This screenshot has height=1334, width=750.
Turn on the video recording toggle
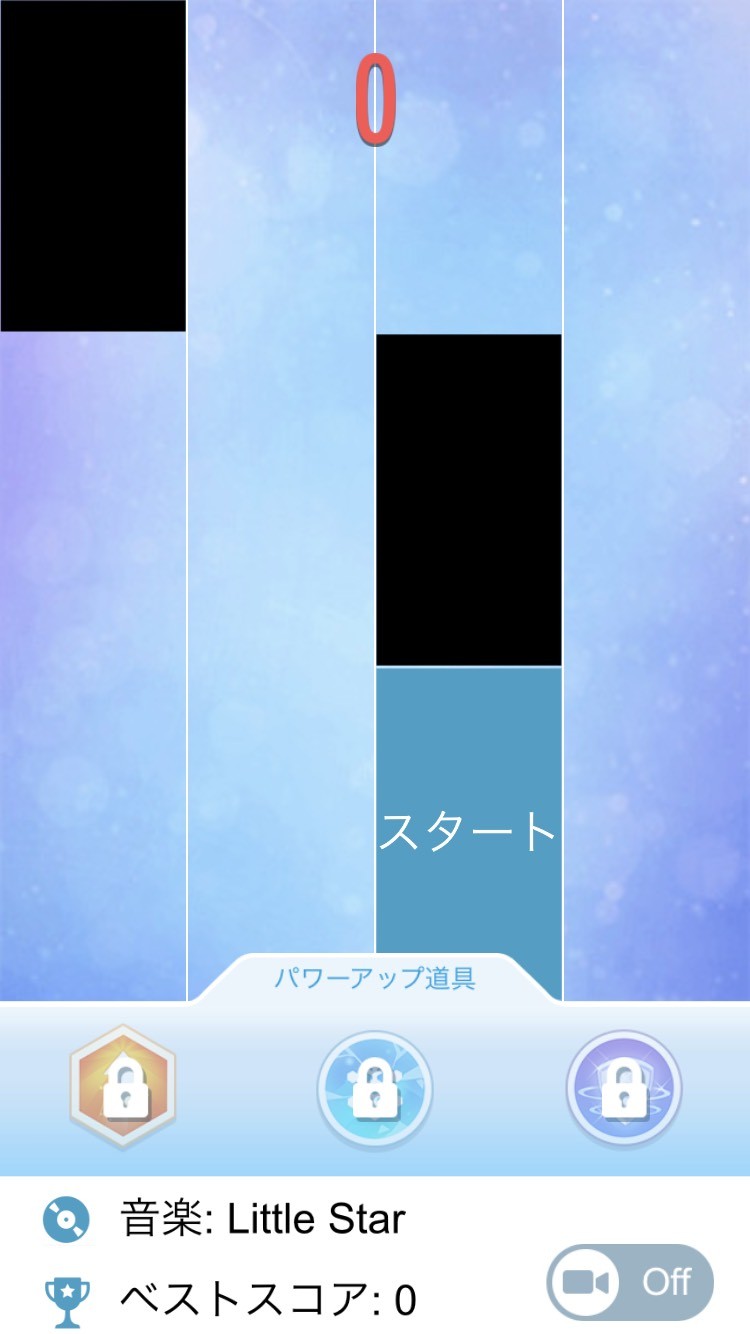[630, 1282]
